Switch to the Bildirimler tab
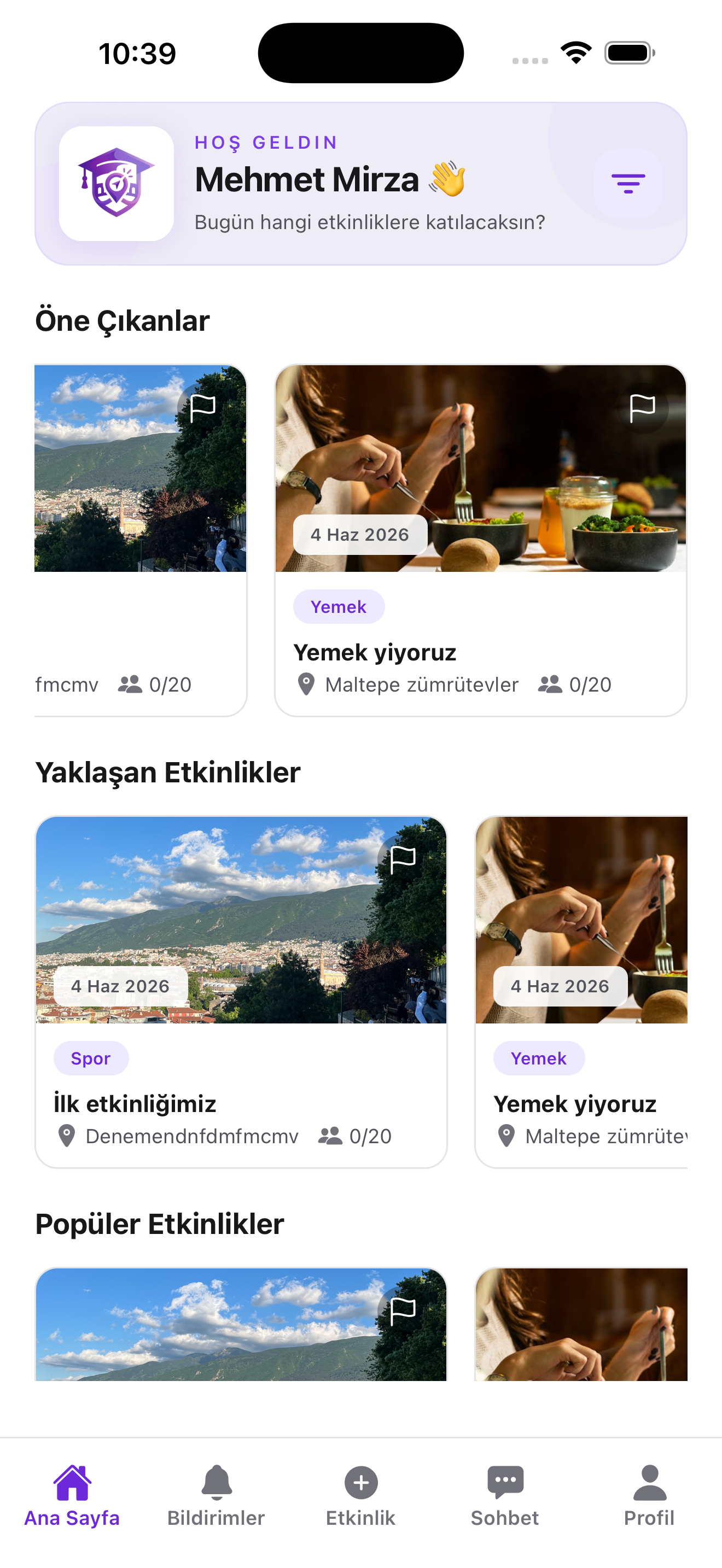This screenshot has width=722, height=1568. pyautogui.click(x=216, y=1496)
